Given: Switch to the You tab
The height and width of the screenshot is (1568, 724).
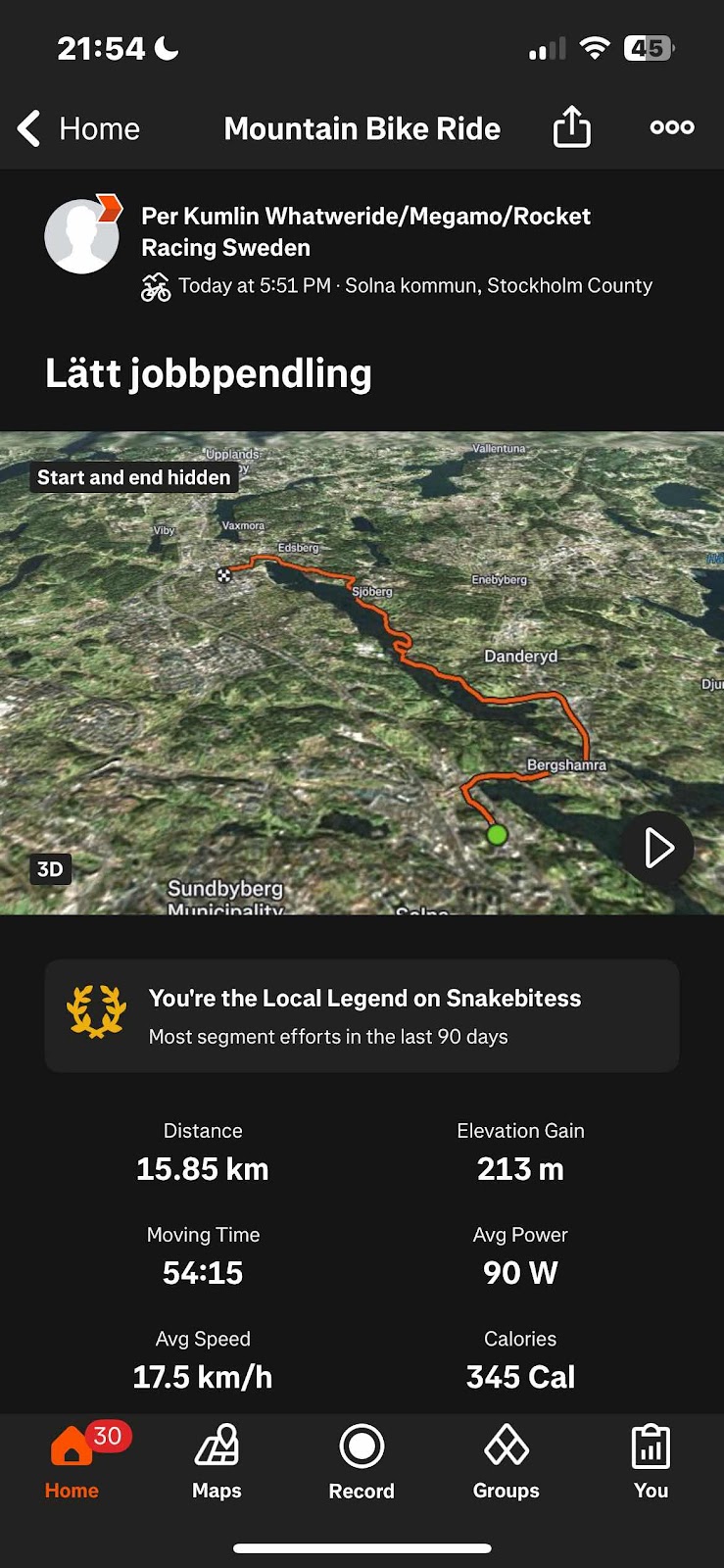Looking at the screenshot, I should [x=651, y=1462].
